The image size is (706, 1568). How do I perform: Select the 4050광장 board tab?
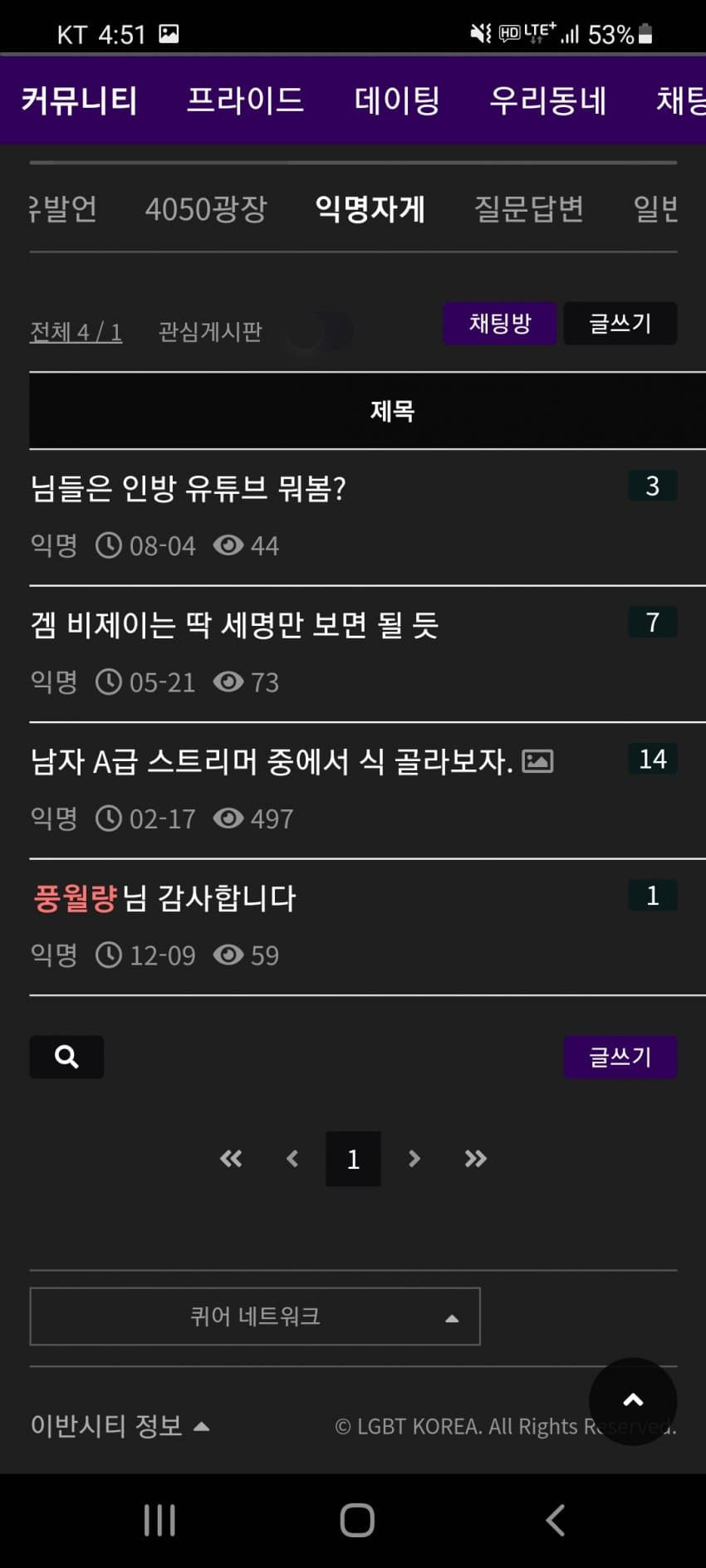click(x=206, y=208)
